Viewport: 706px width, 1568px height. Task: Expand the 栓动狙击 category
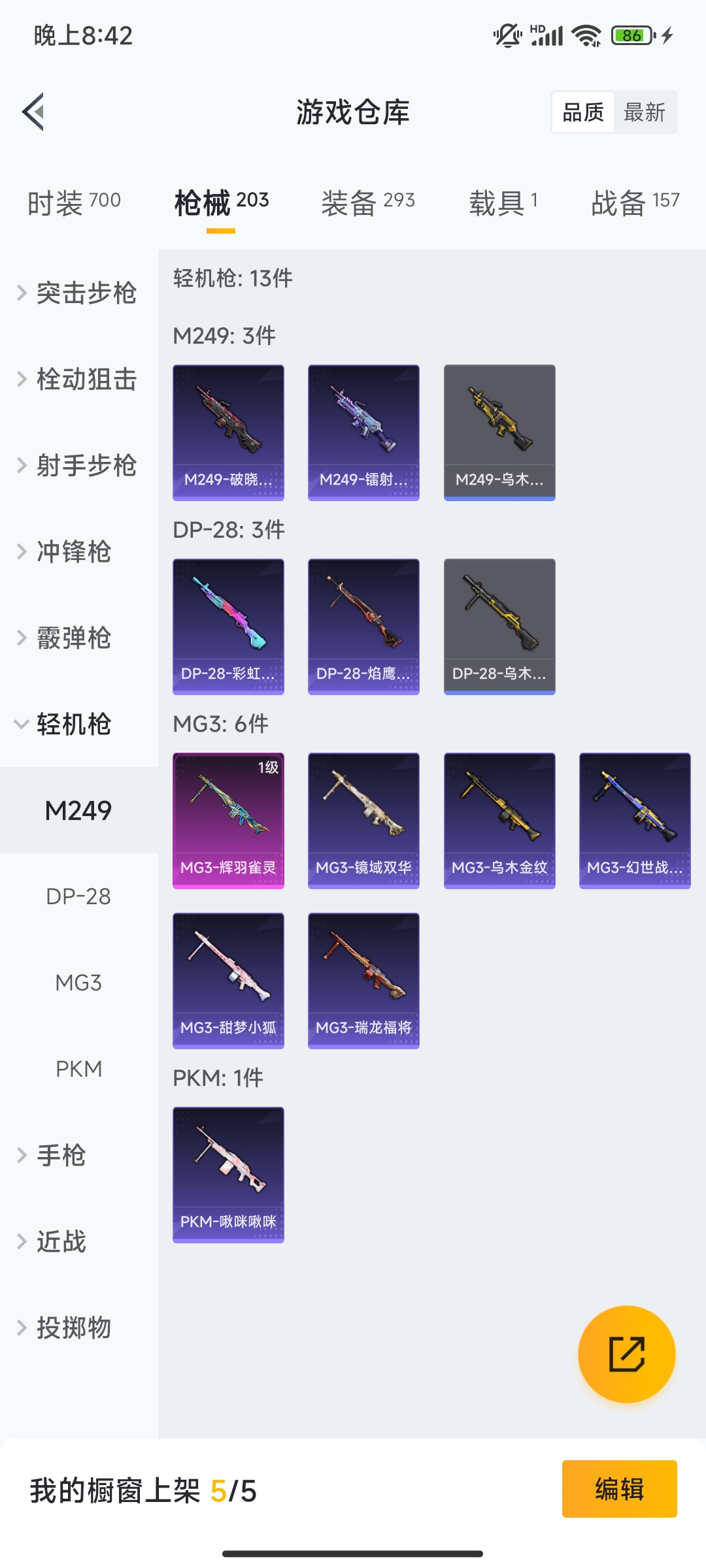(x=78, y=379)
